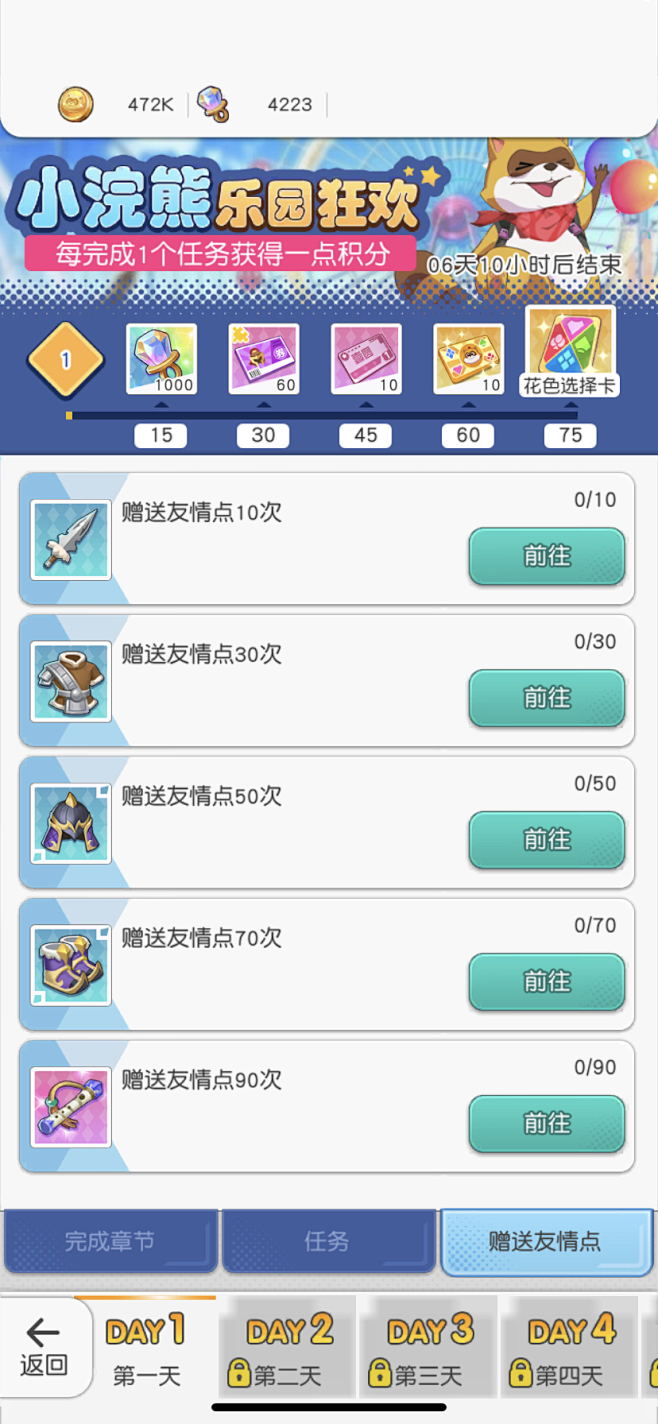Tap the 返回 back button
The width and height of the screenshot is (658, 1424).
pyautogui.click(x=44, y=1346)
